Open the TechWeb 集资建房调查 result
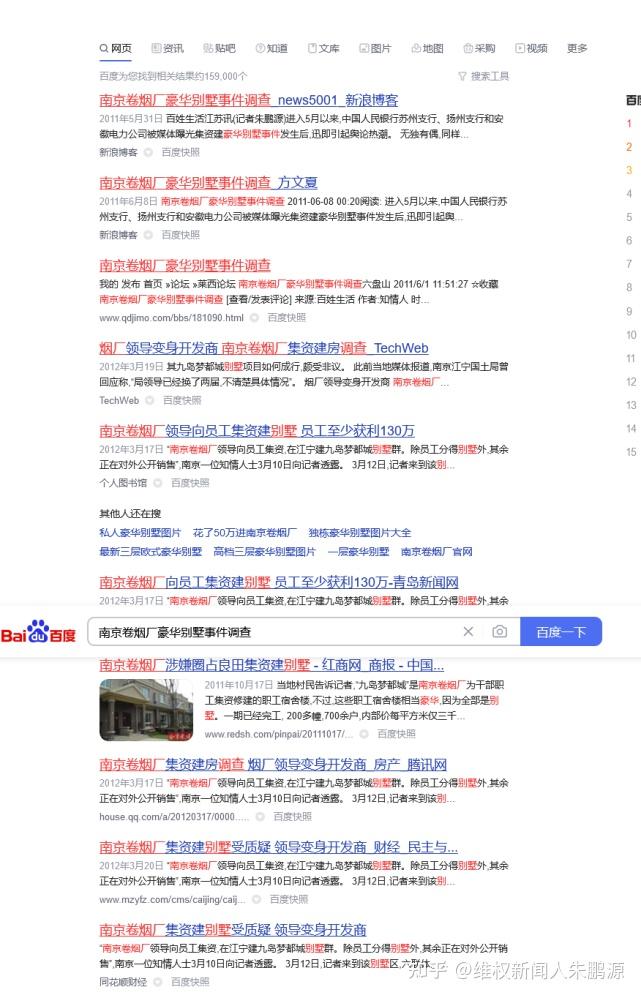 point(263,348)
